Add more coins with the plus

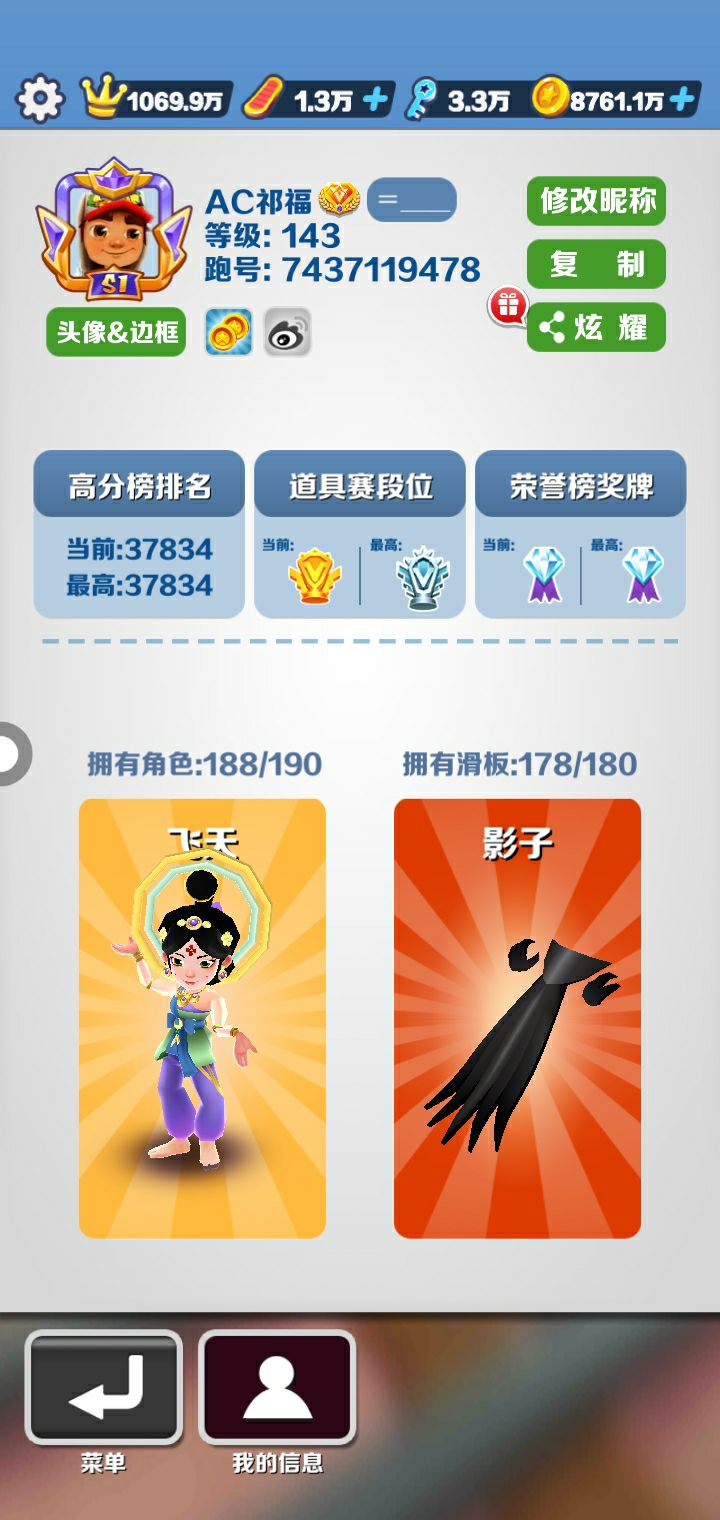pos(682,100)
